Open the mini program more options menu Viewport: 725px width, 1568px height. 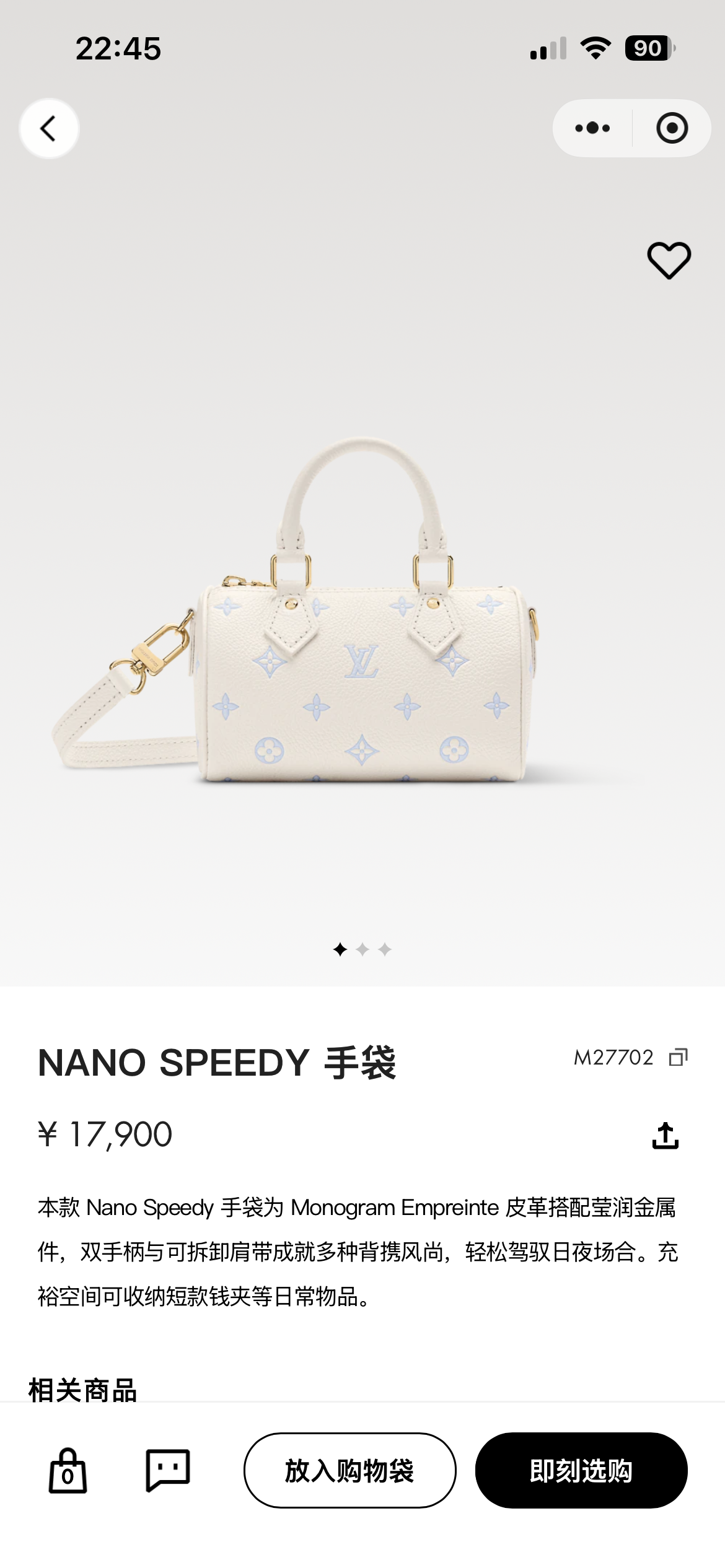coord(592,128)
